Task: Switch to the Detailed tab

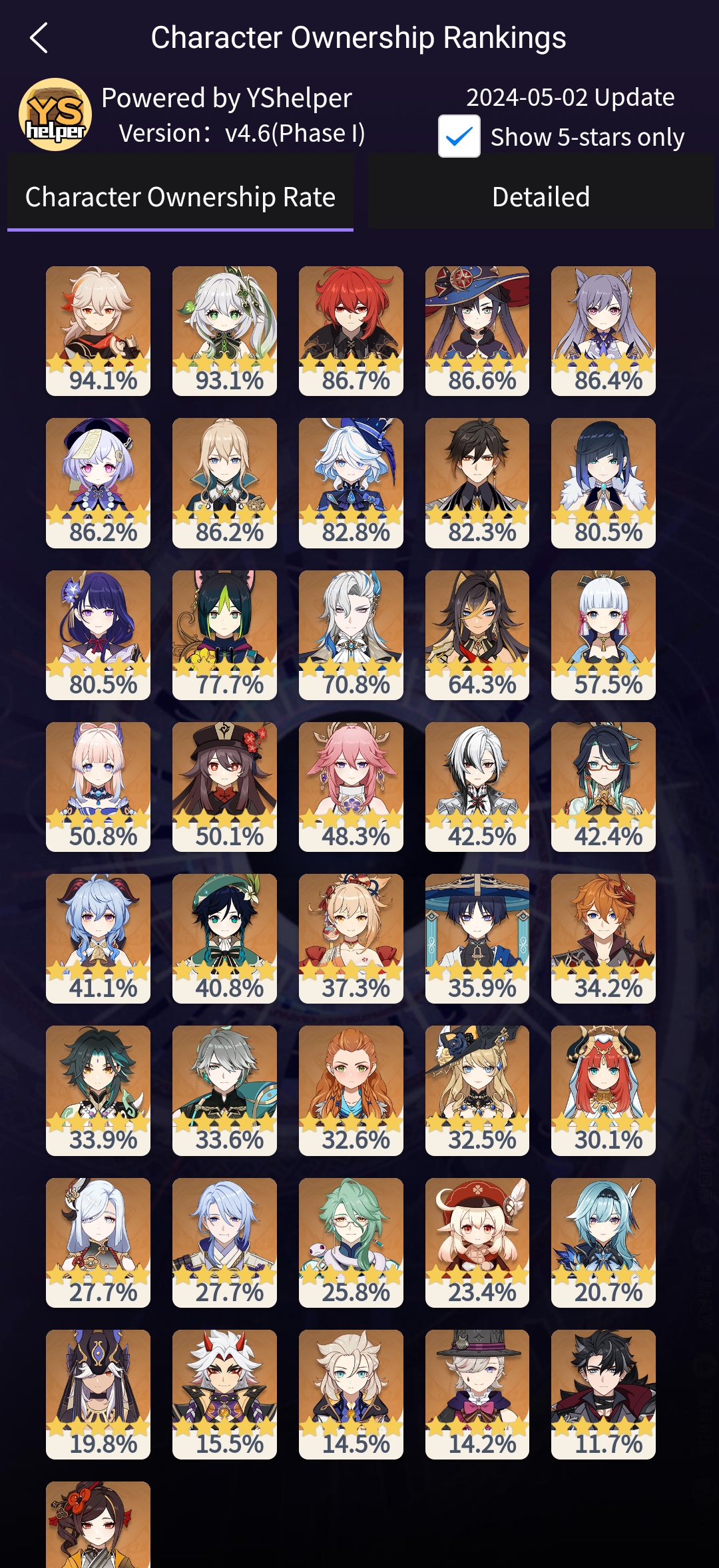Action: [x=541, y=197]
